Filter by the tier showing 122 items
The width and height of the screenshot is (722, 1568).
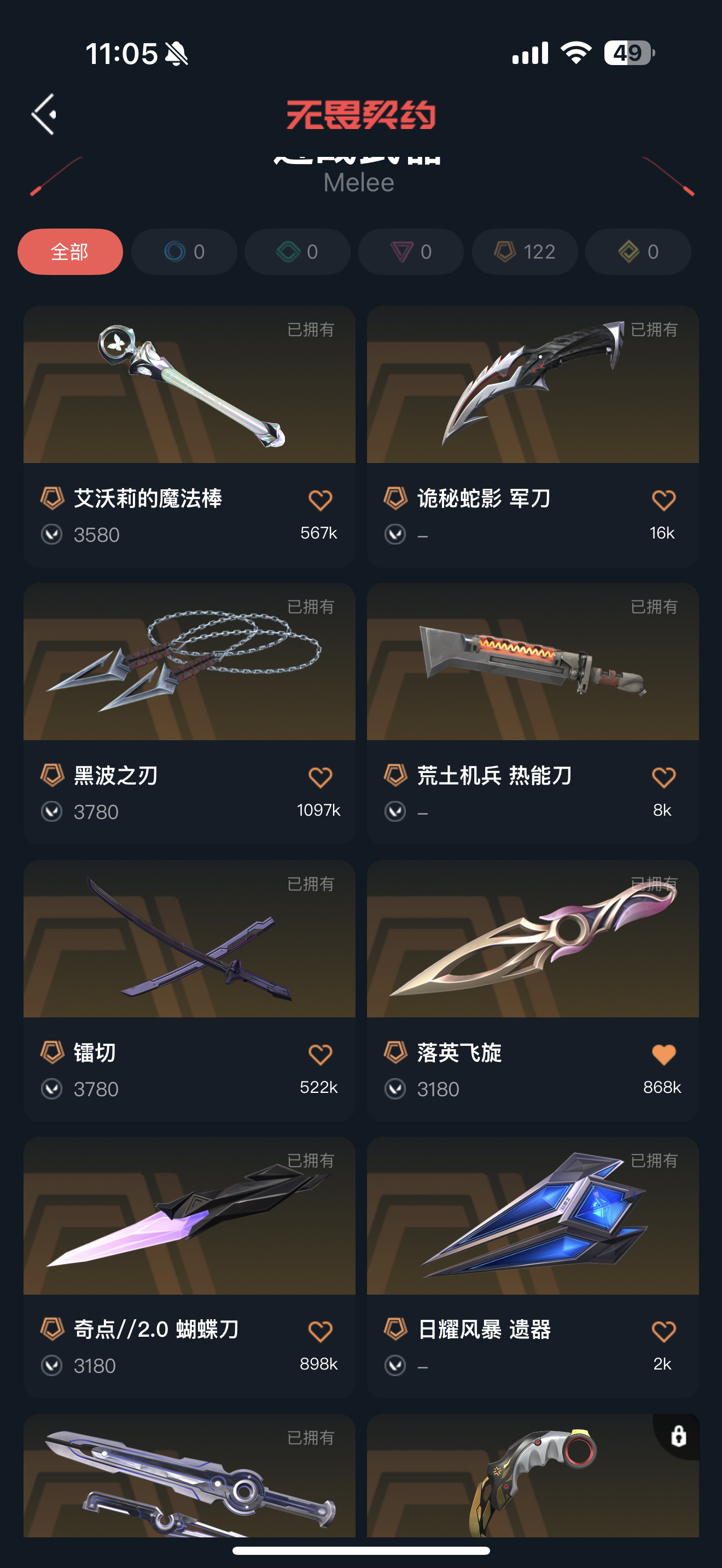pyautogui.click(x=524, y=251)
